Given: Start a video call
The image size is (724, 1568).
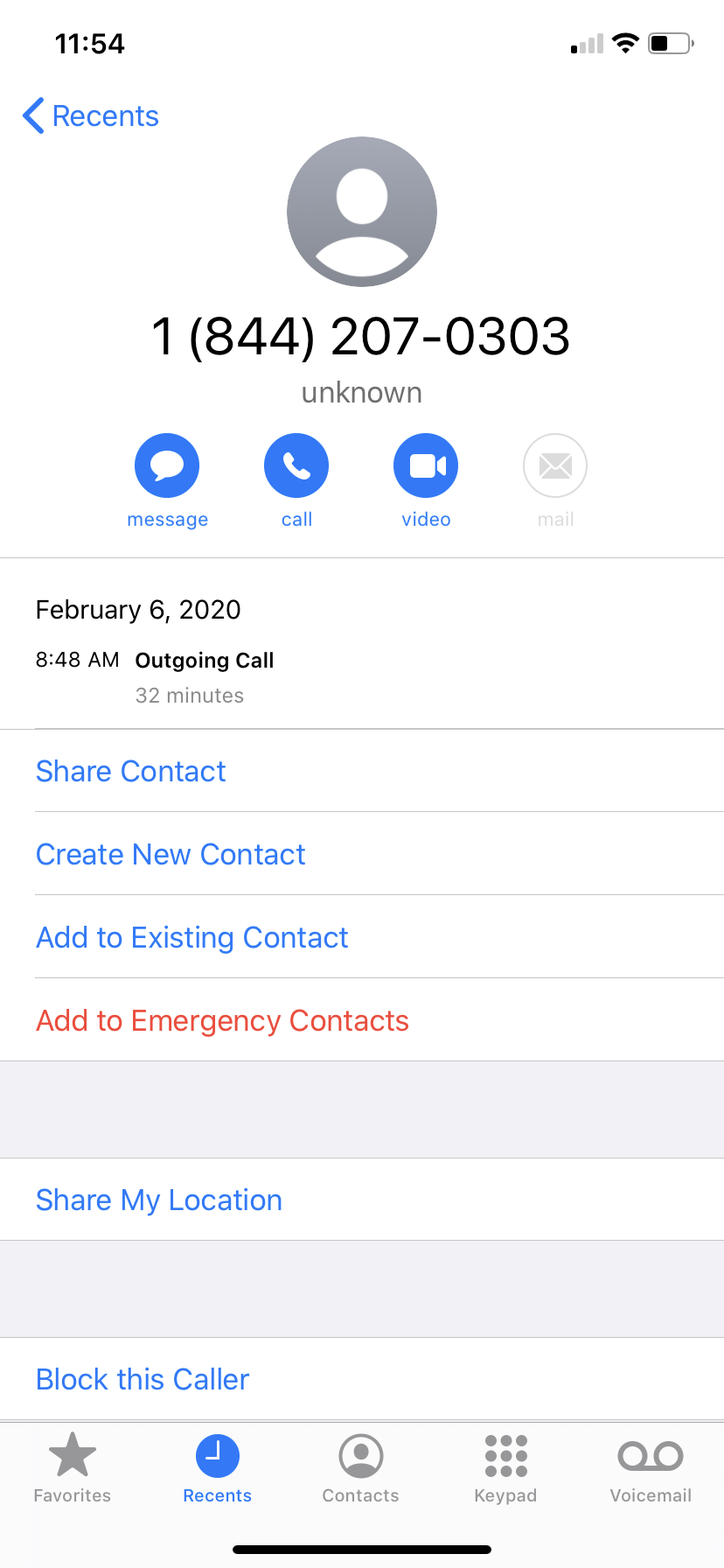Looking at the screenshot, I should (x=426, y=465).
